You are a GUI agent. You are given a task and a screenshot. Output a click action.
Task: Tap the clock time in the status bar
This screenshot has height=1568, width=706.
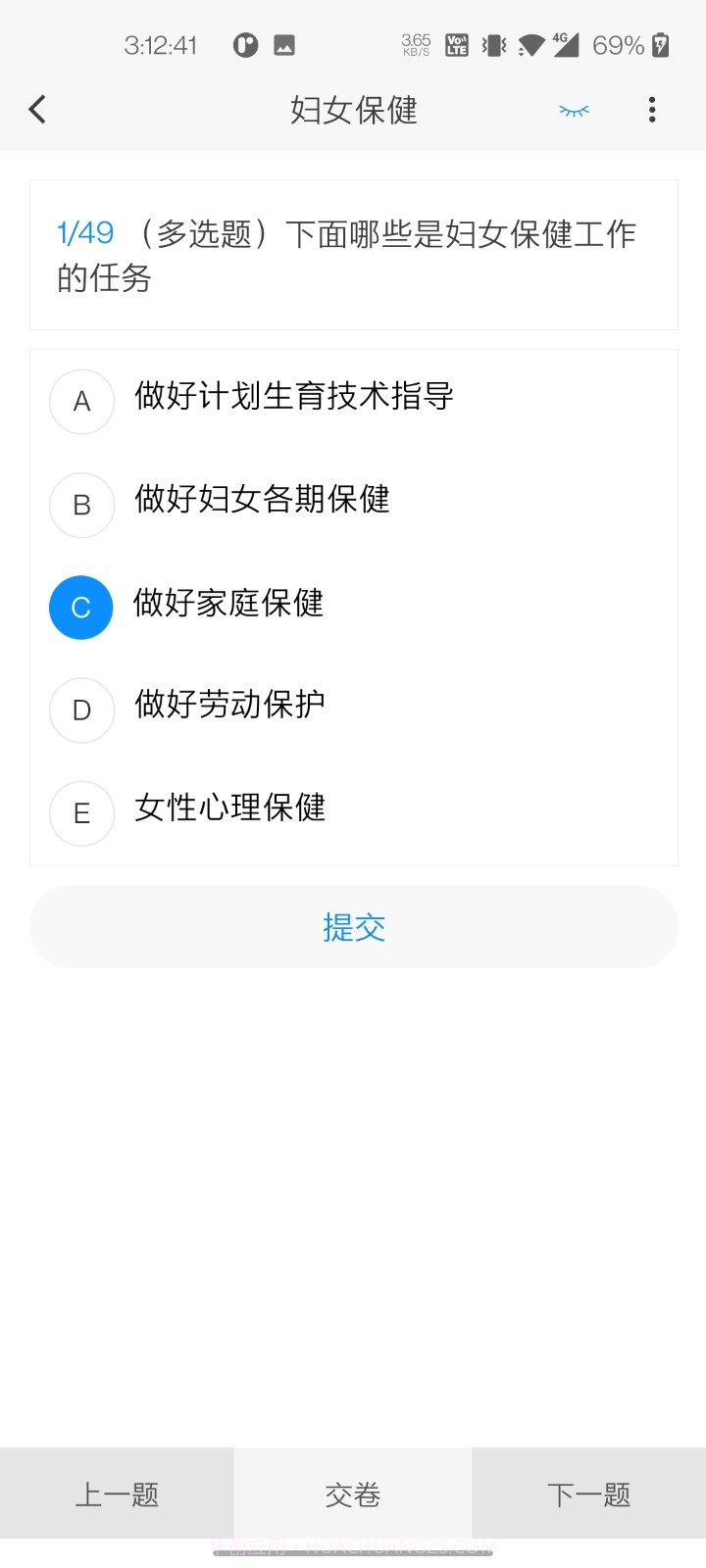[x=161, y=45]
